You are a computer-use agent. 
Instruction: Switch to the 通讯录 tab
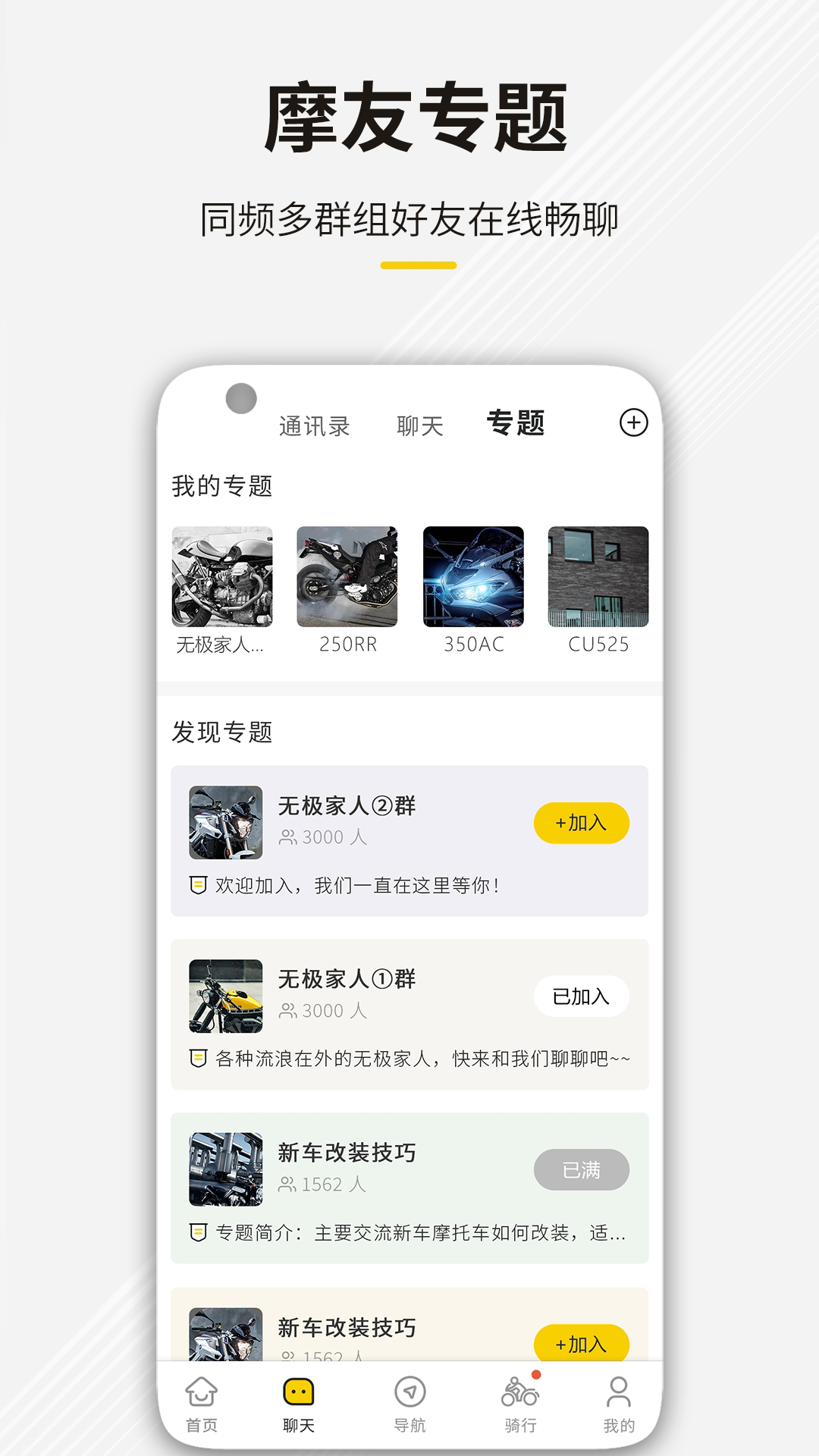[314, 426]
